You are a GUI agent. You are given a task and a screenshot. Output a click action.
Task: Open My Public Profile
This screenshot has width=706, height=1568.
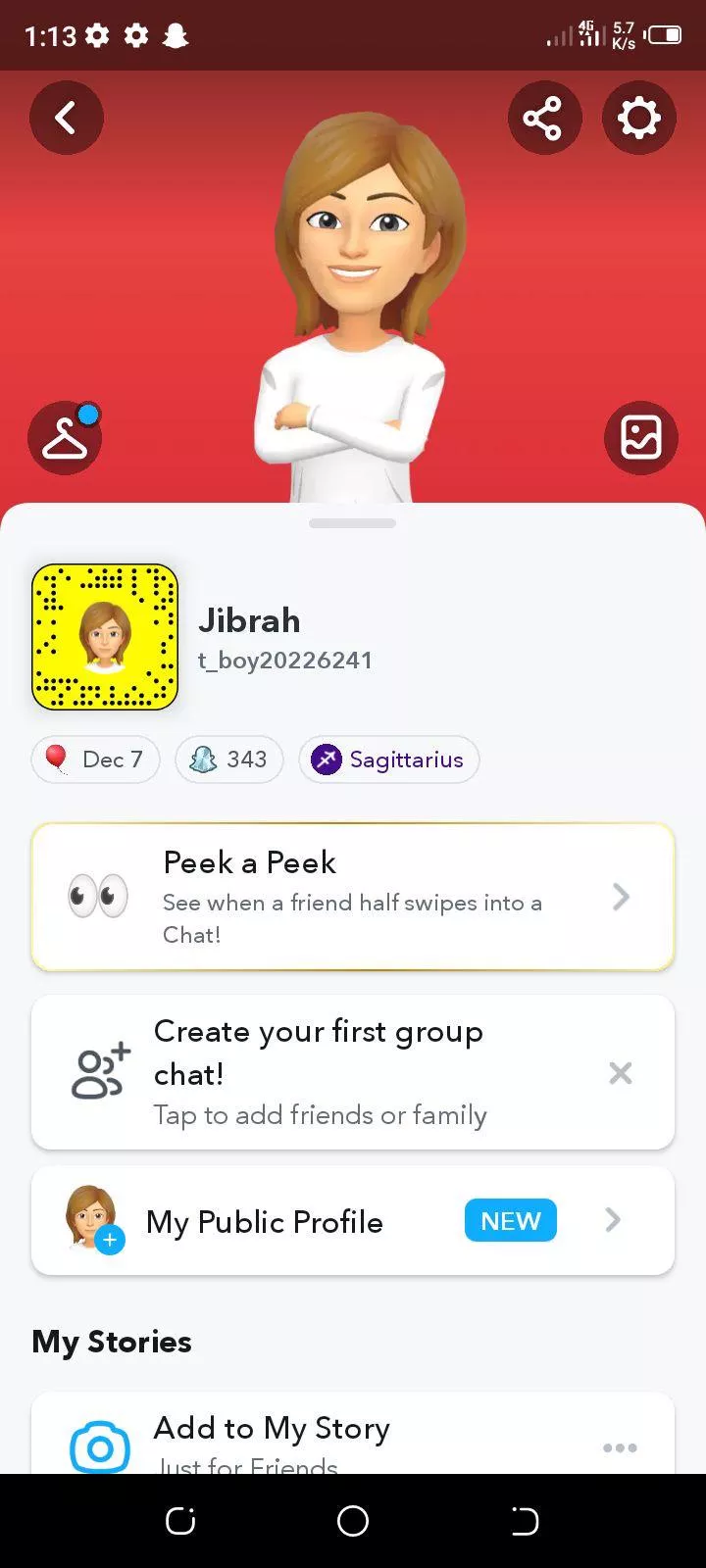coord(353,1221)
